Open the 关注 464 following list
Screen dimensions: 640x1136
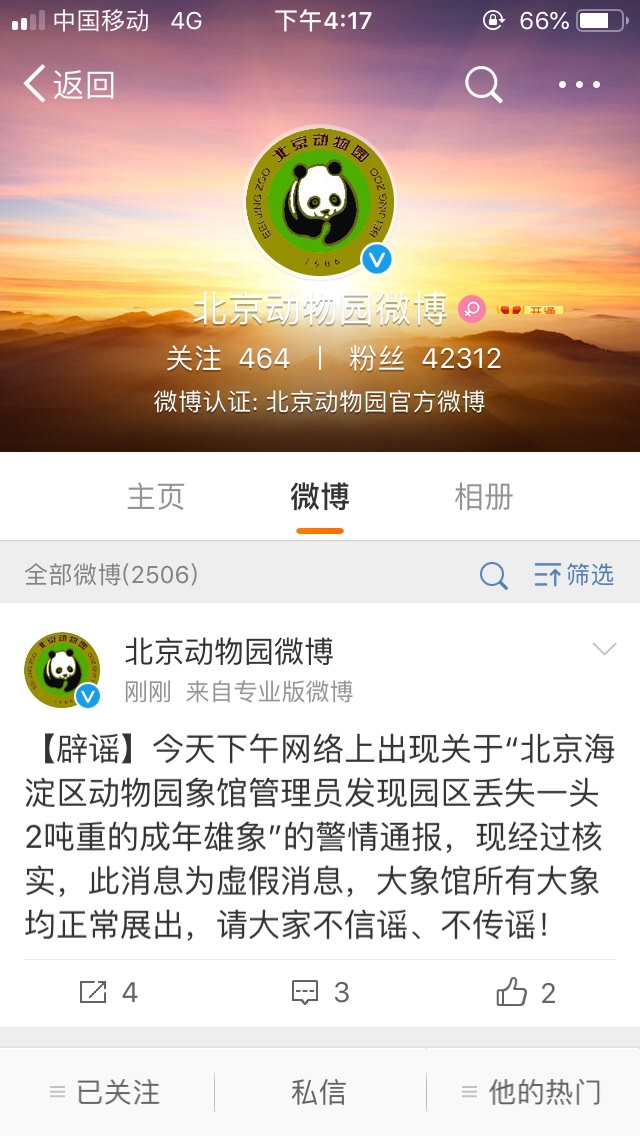click(x=228, y=358)
